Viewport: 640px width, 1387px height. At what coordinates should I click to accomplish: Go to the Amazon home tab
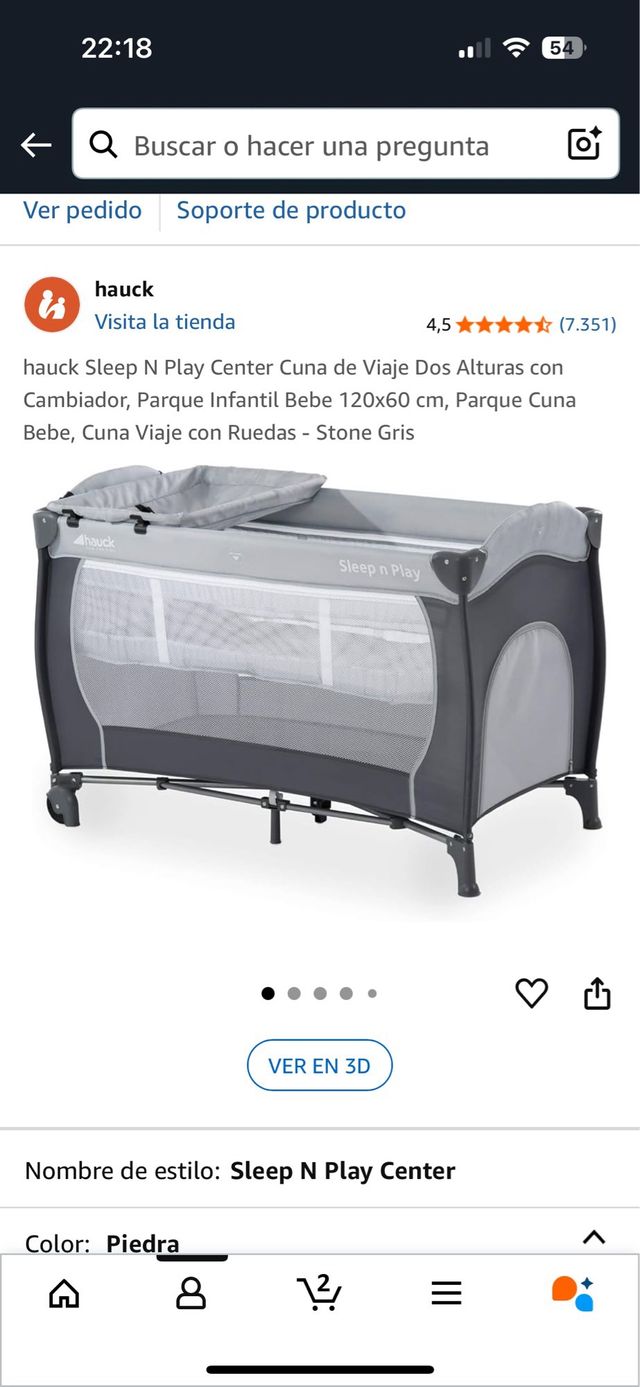[x=64, y=1294]
